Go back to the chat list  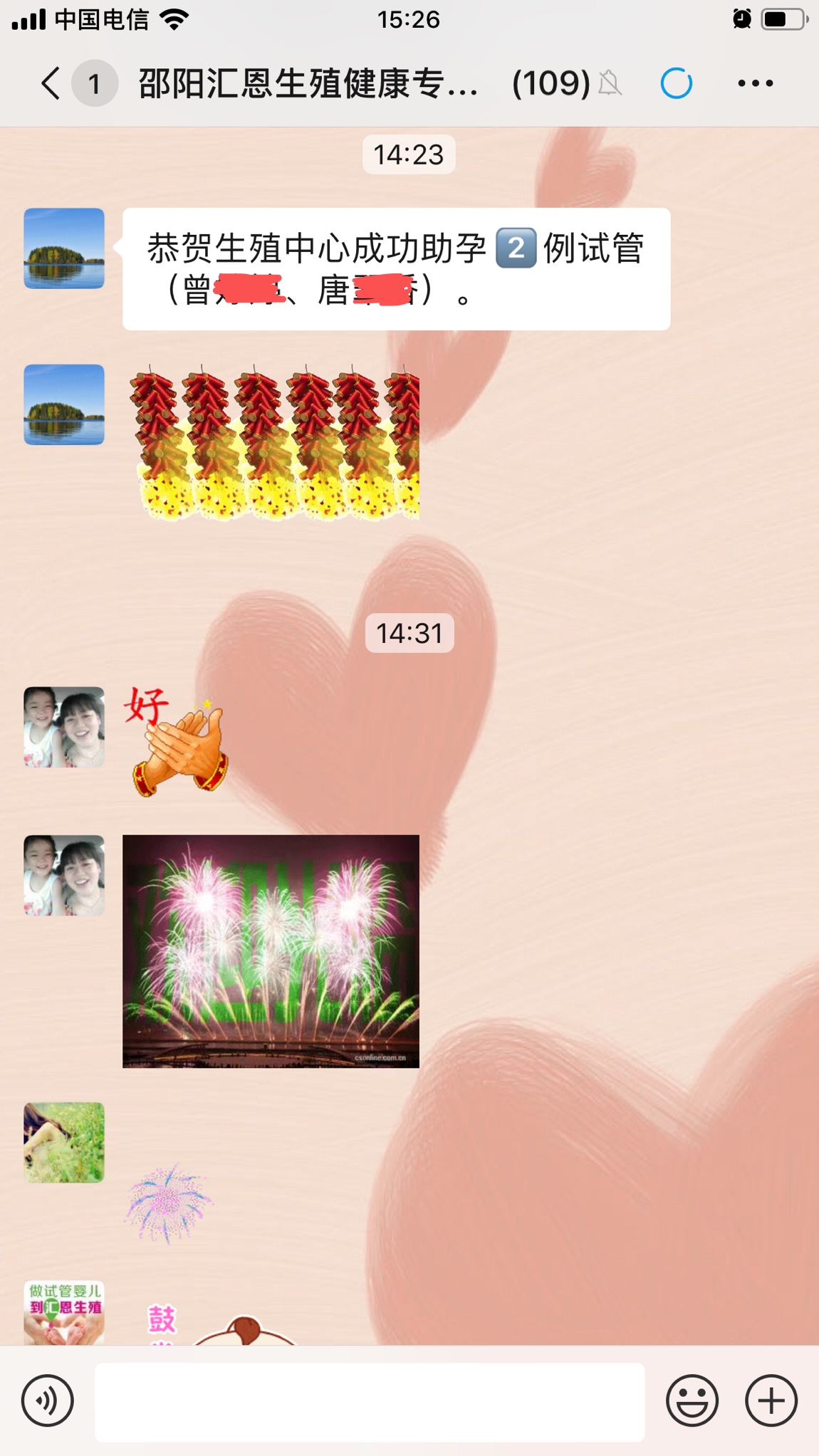pos(50,84)
